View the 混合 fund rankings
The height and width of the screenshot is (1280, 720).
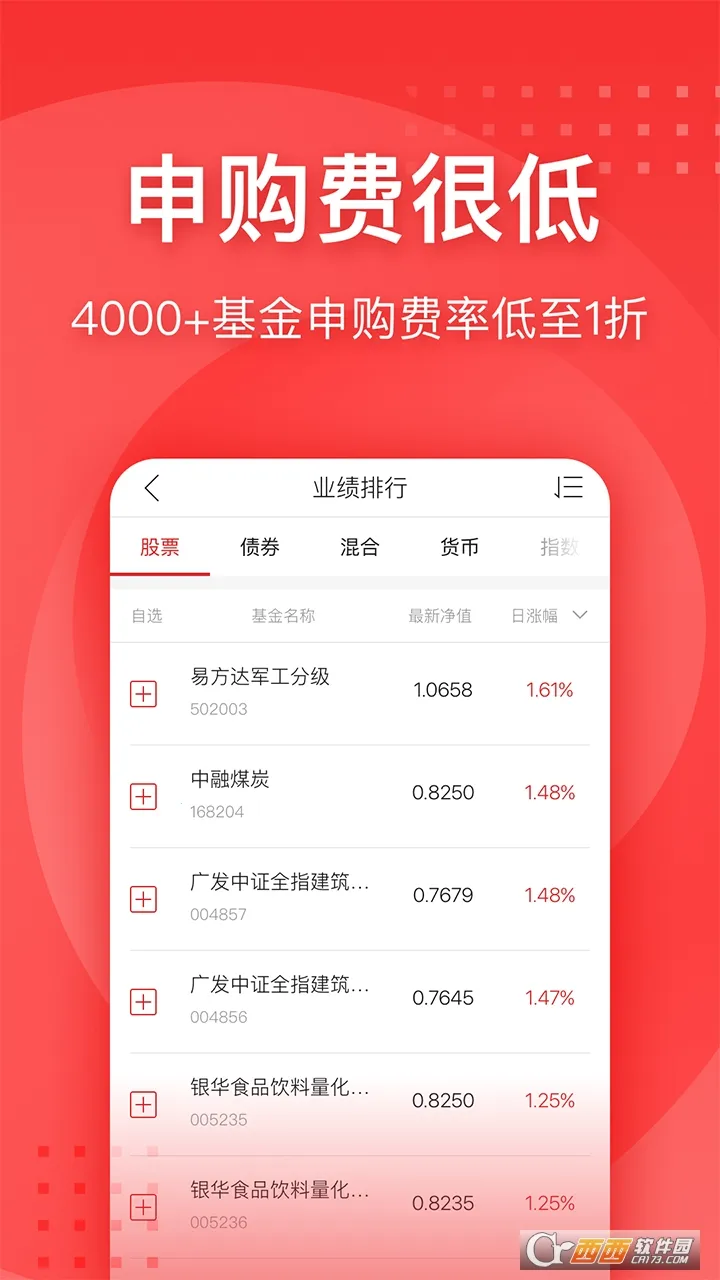358,547
